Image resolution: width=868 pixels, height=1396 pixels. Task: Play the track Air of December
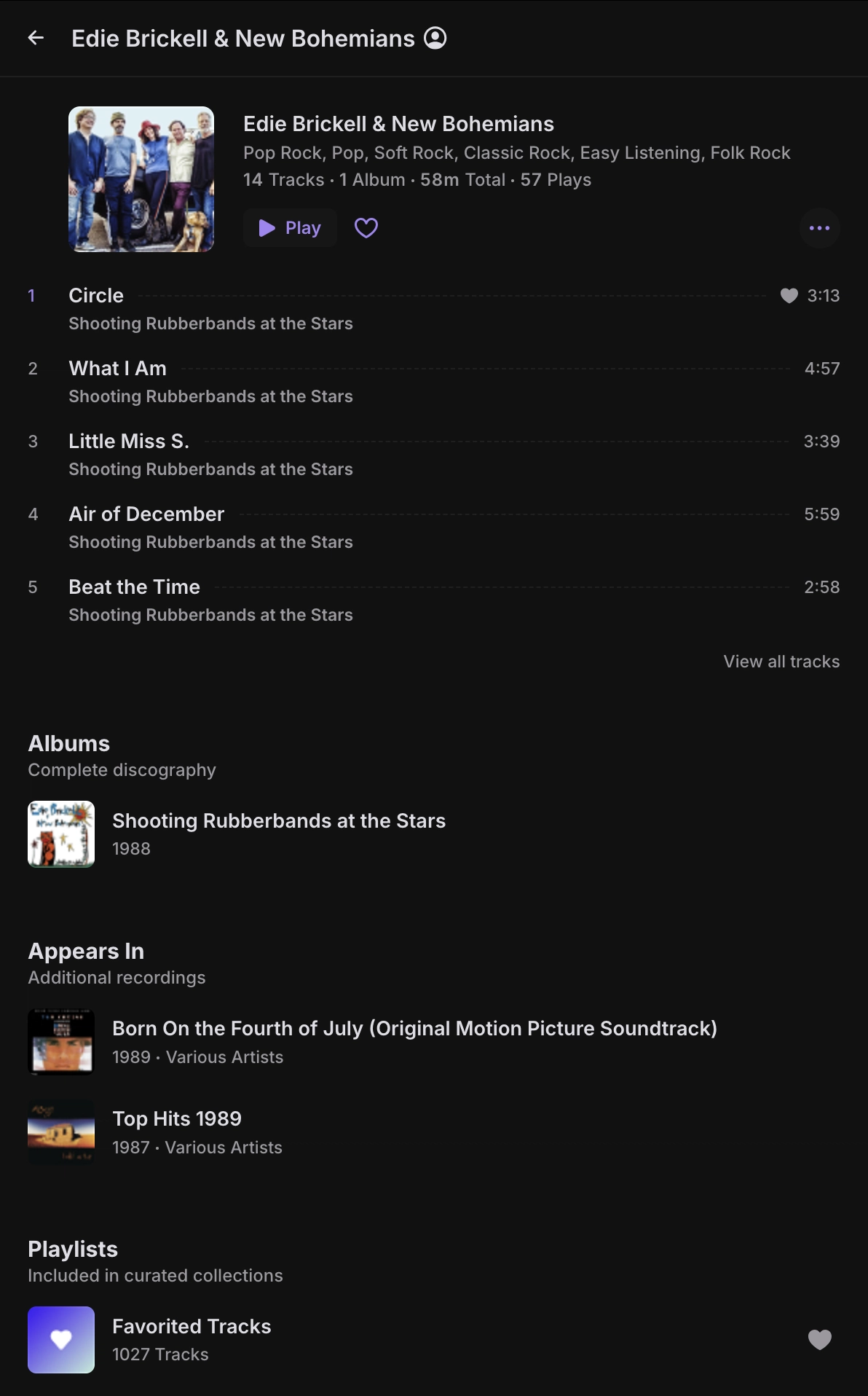[434, 528]
